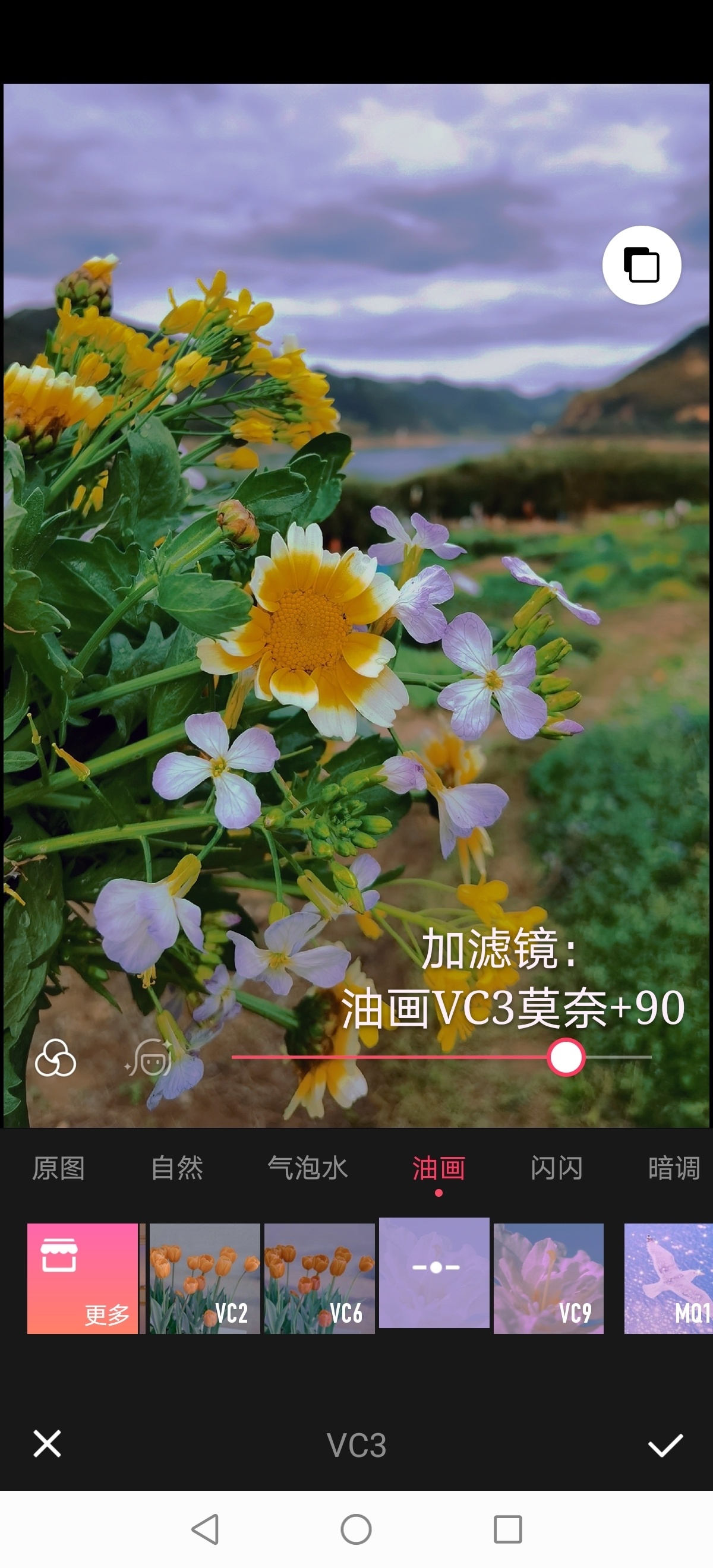The image size is (713, 1568).
Task: Tap the portrait face effect icon
Action: (148, 1058)
